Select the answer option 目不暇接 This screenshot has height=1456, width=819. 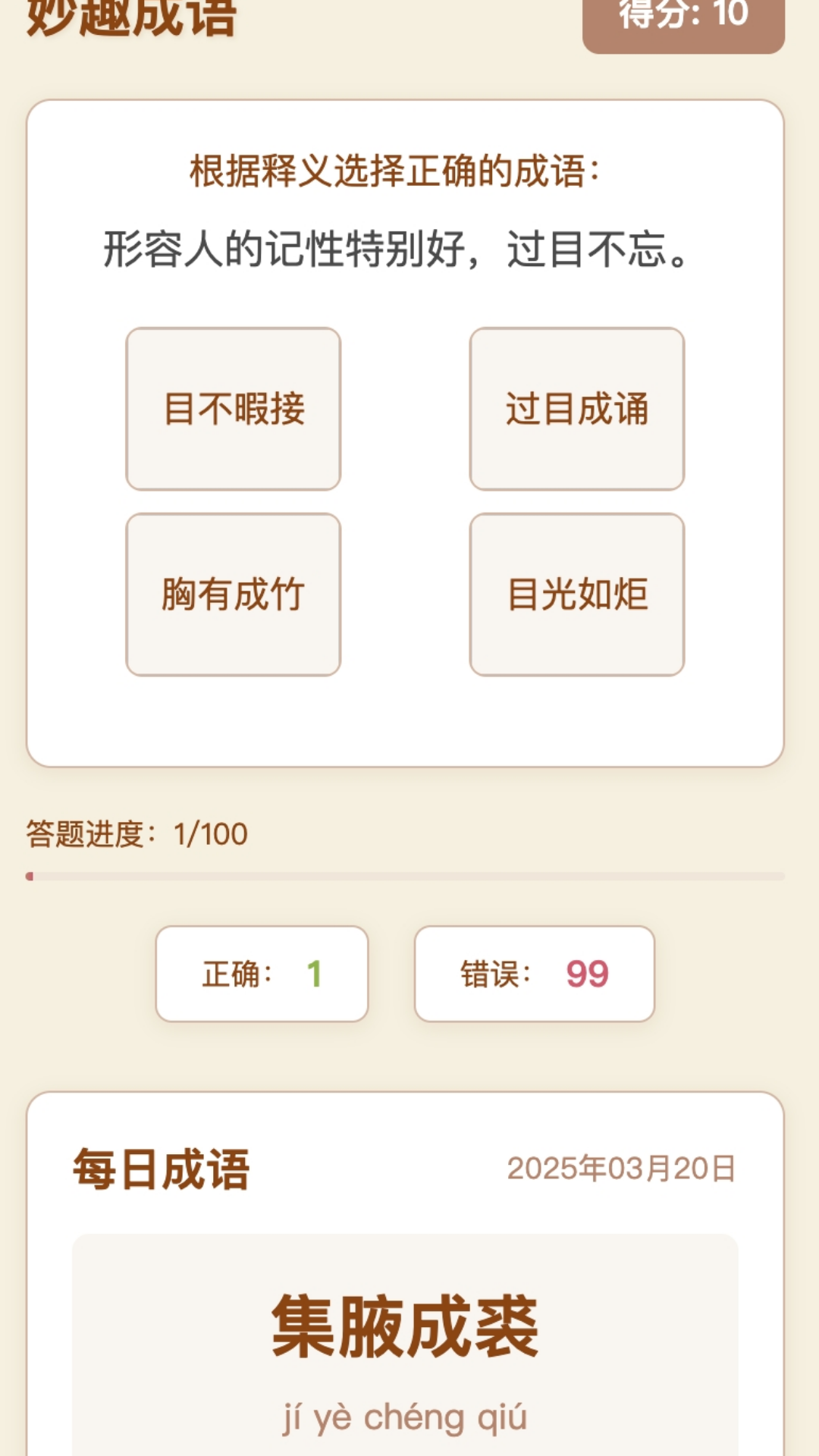234,409
